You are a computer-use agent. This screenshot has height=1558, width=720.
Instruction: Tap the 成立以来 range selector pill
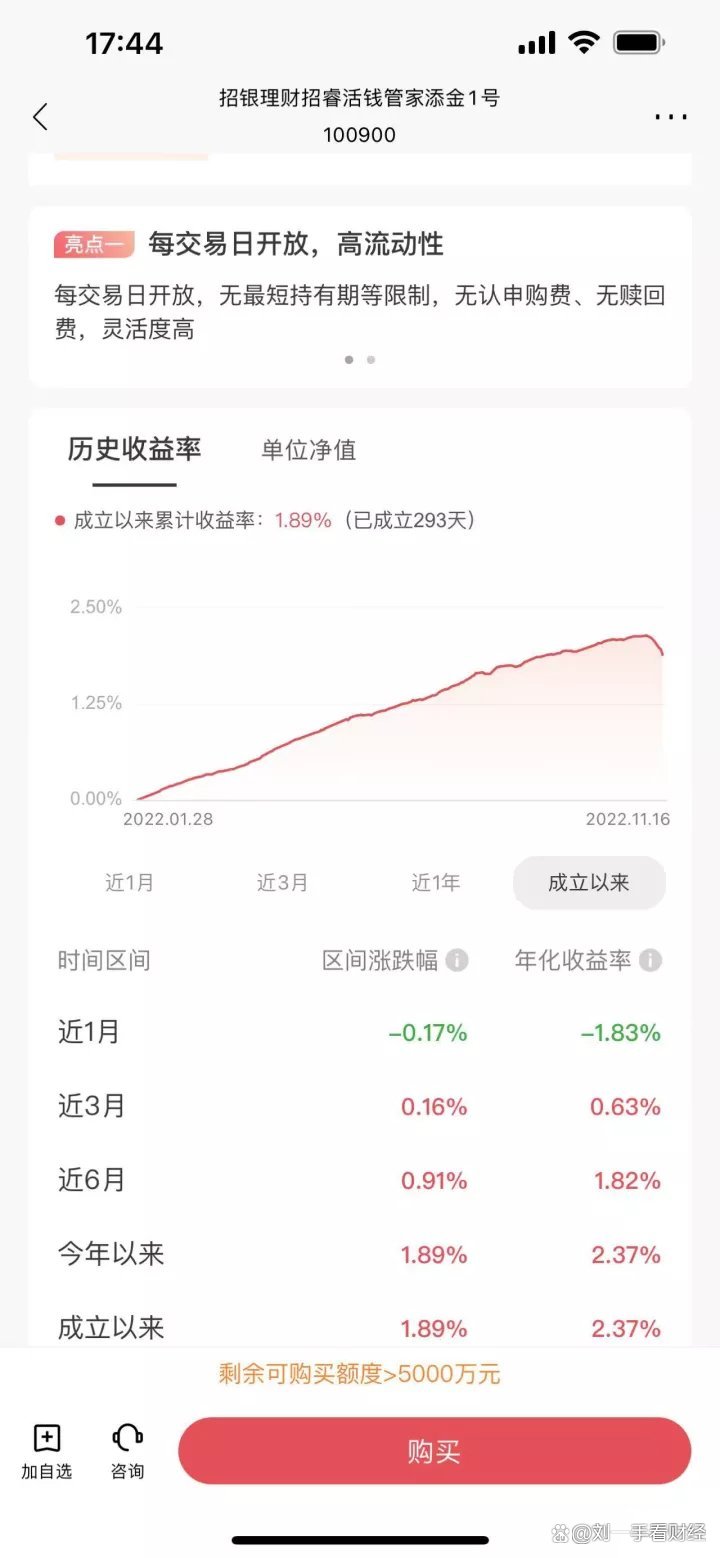pyautogui.click(x=588, y=882)
